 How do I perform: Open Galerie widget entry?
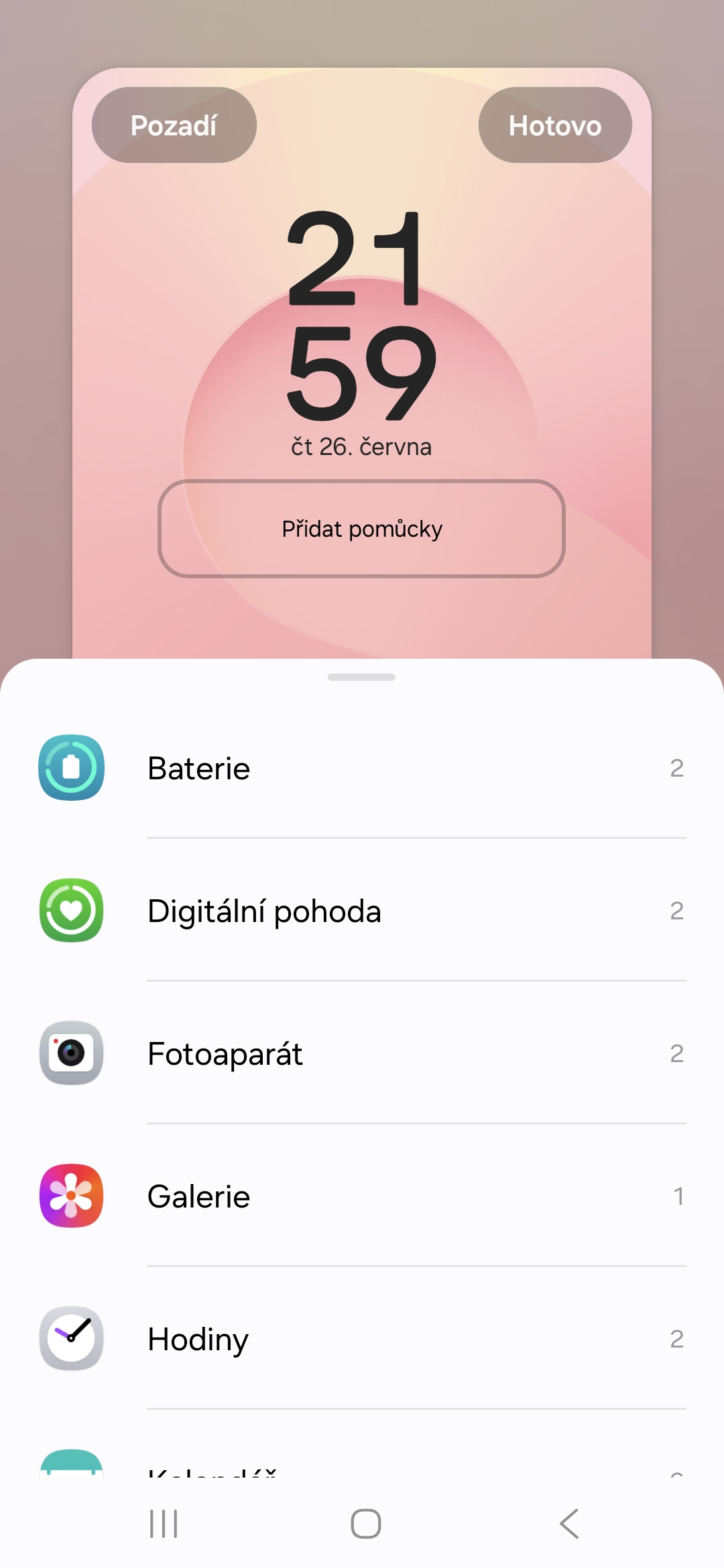tap(362, 1196)
